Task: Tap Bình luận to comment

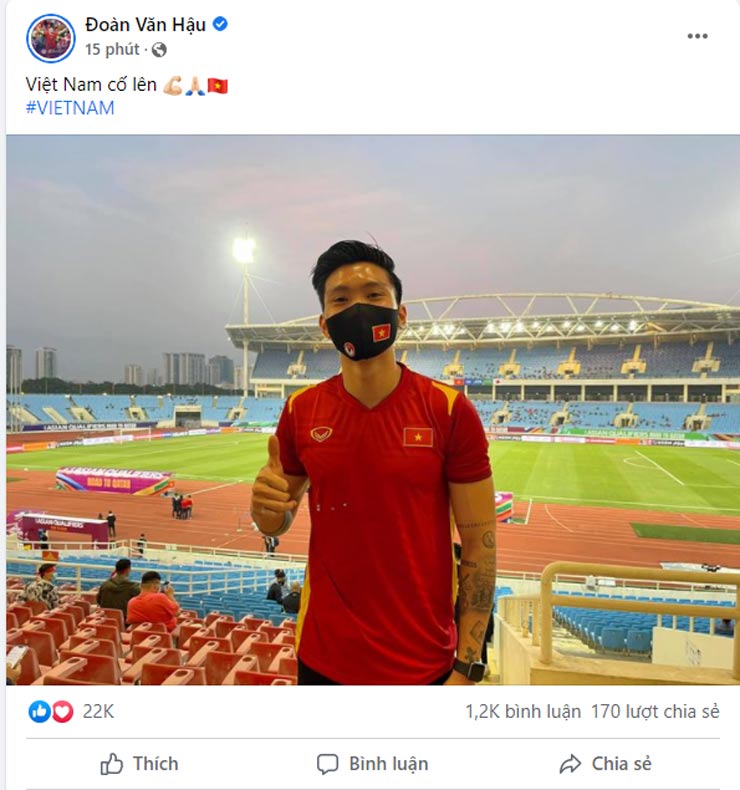Action: click(x=372, y=764)
